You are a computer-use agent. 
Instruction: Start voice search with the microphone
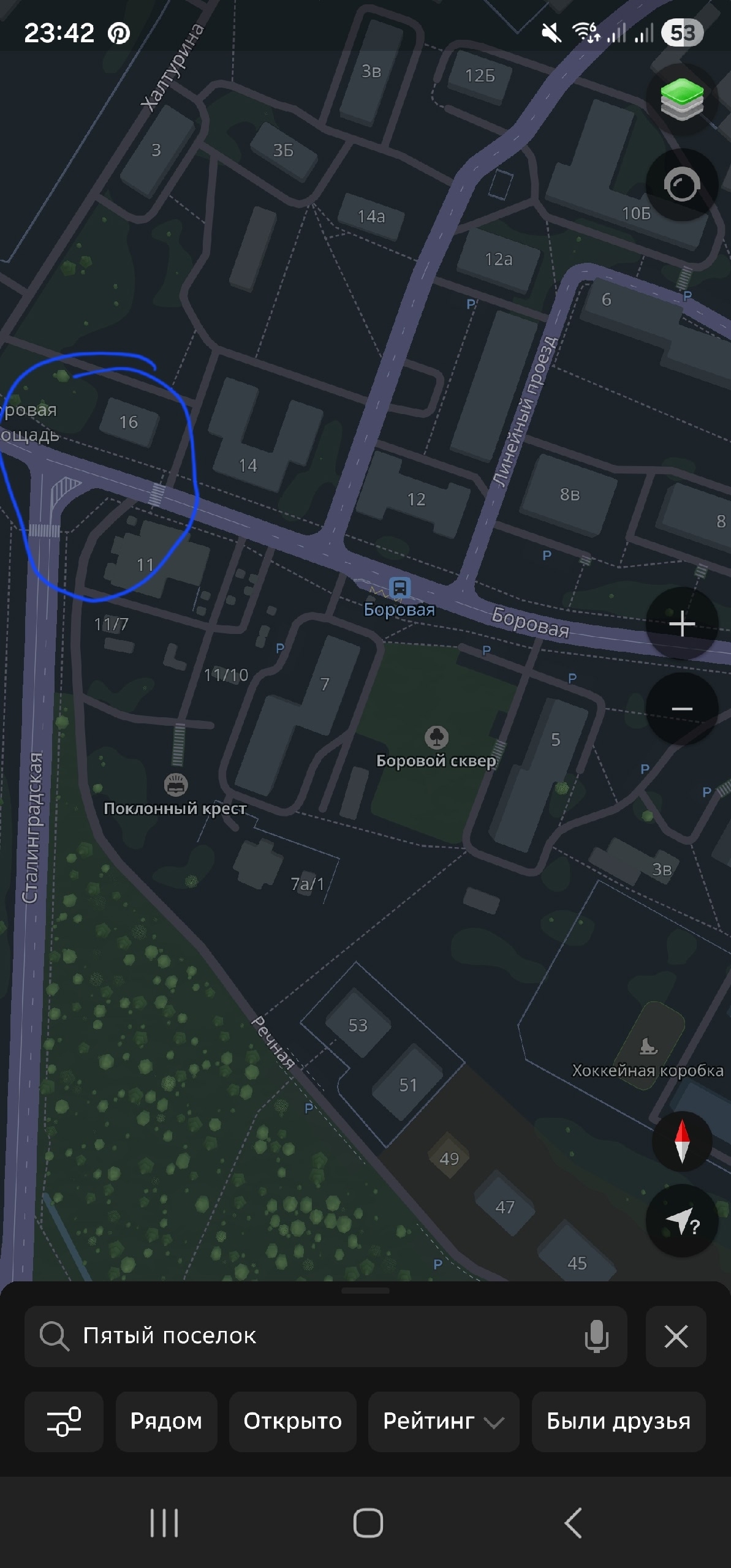click(596, 1336)
